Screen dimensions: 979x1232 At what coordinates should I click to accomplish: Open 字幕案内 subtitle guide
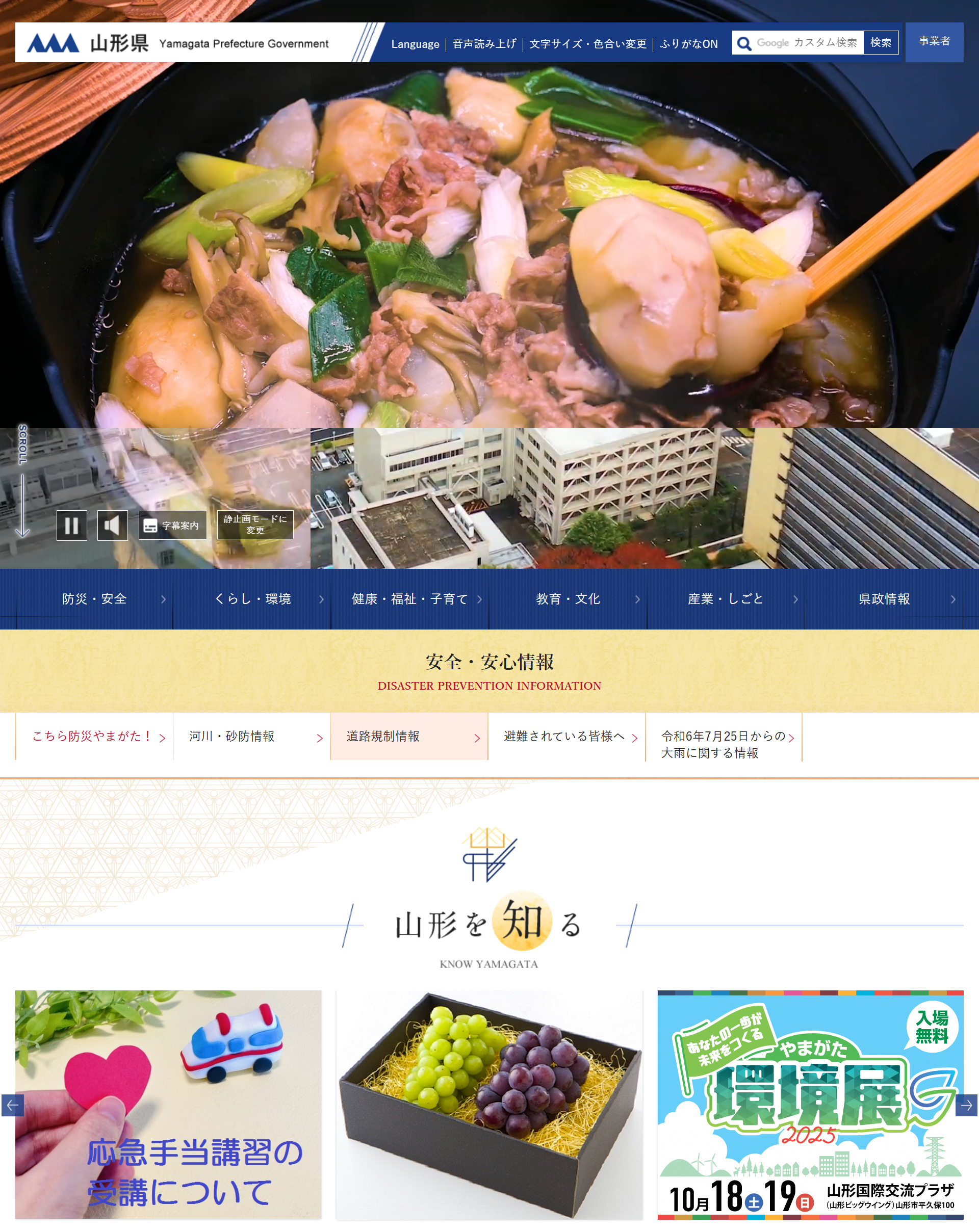(x=172, y=525)
